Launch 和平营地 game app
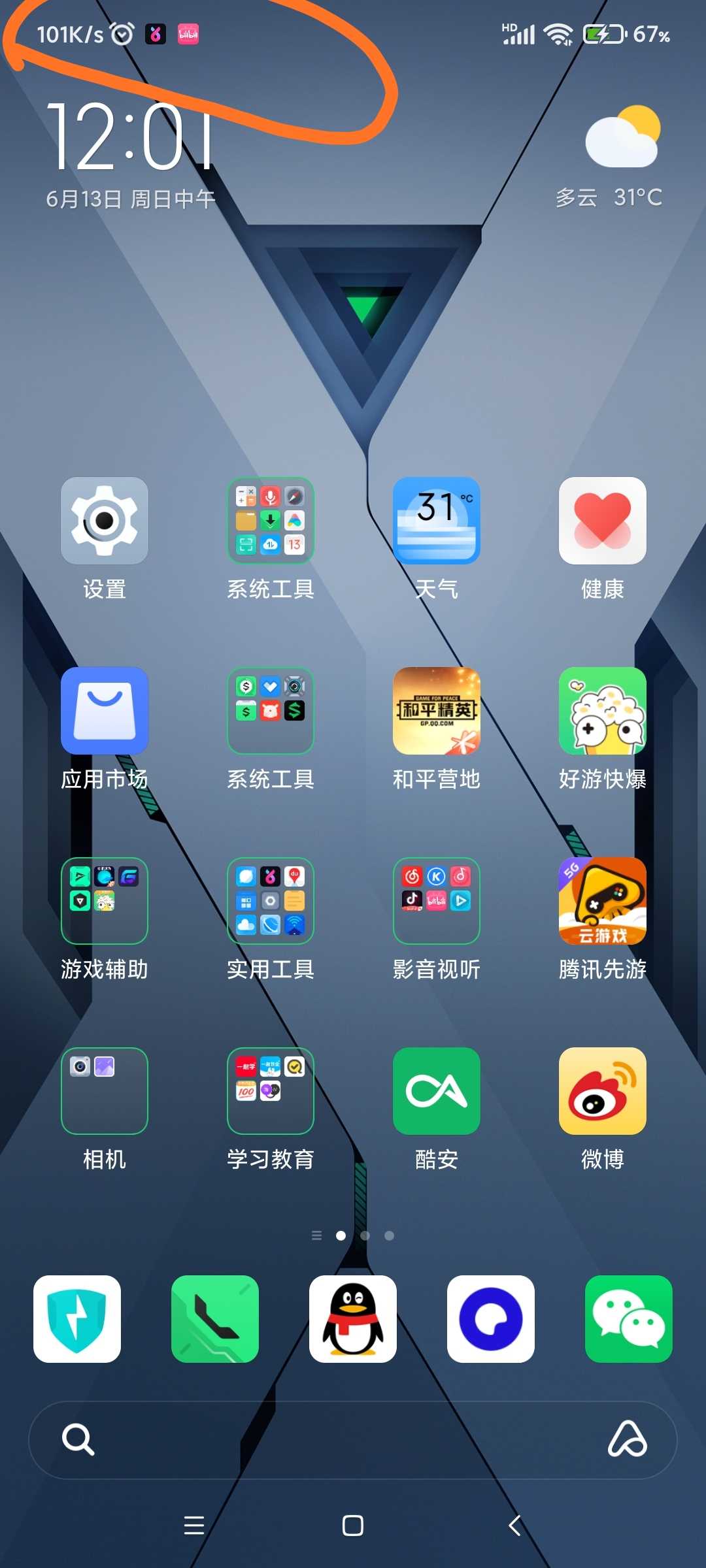706x1568 pixels. (436, 711)
